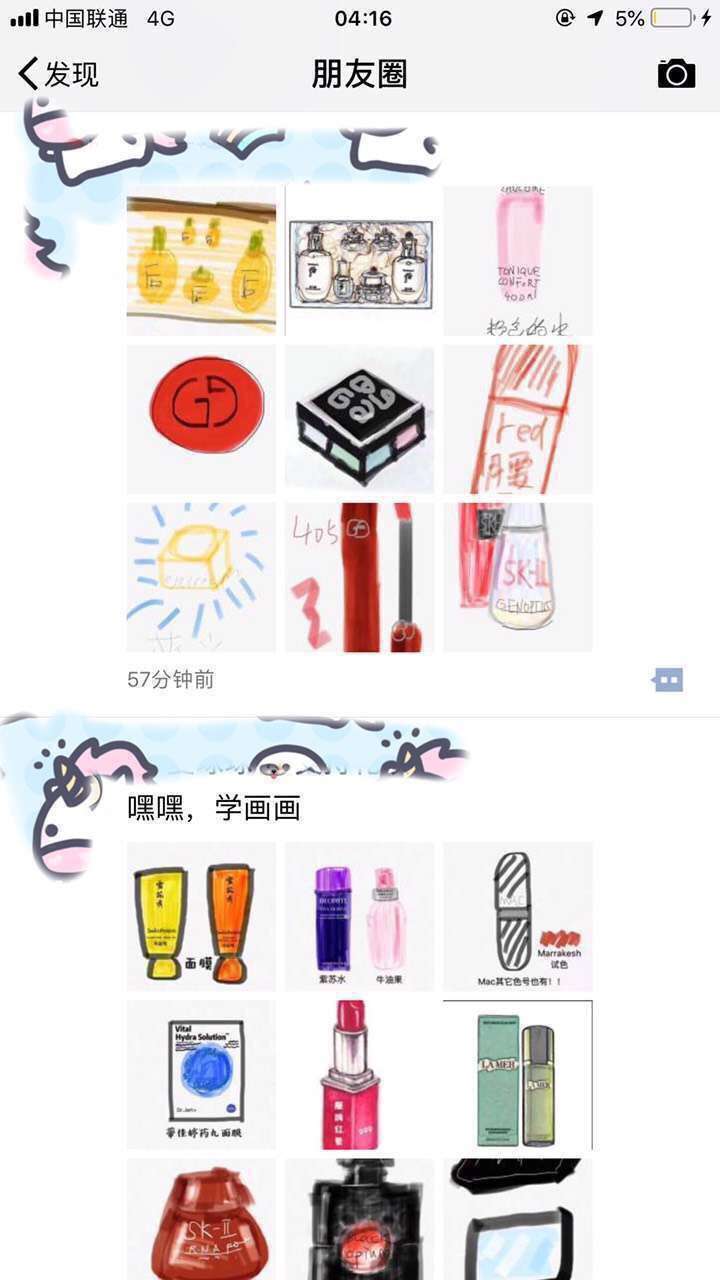The image size is (720, 1280).
Task: Open the 朋友圈 title header
Action: coord(360,73)
